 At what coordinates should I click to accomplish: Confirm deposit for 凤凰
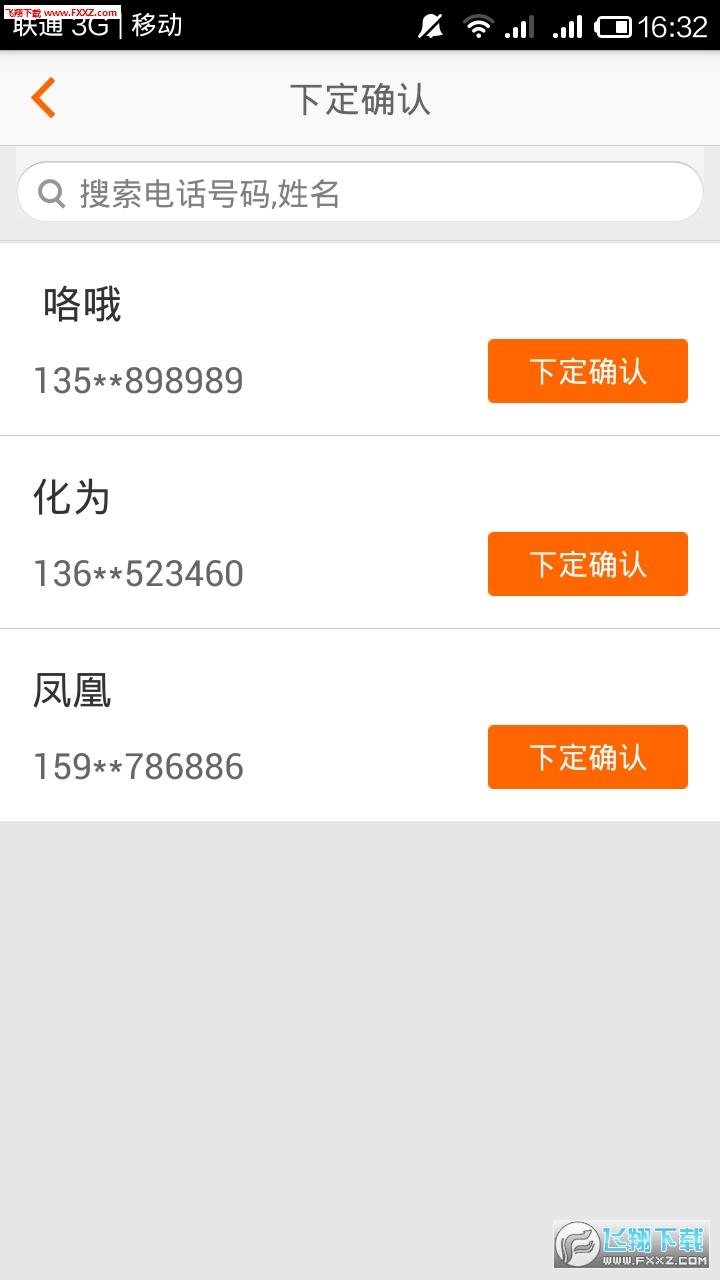tap(588, 757)
